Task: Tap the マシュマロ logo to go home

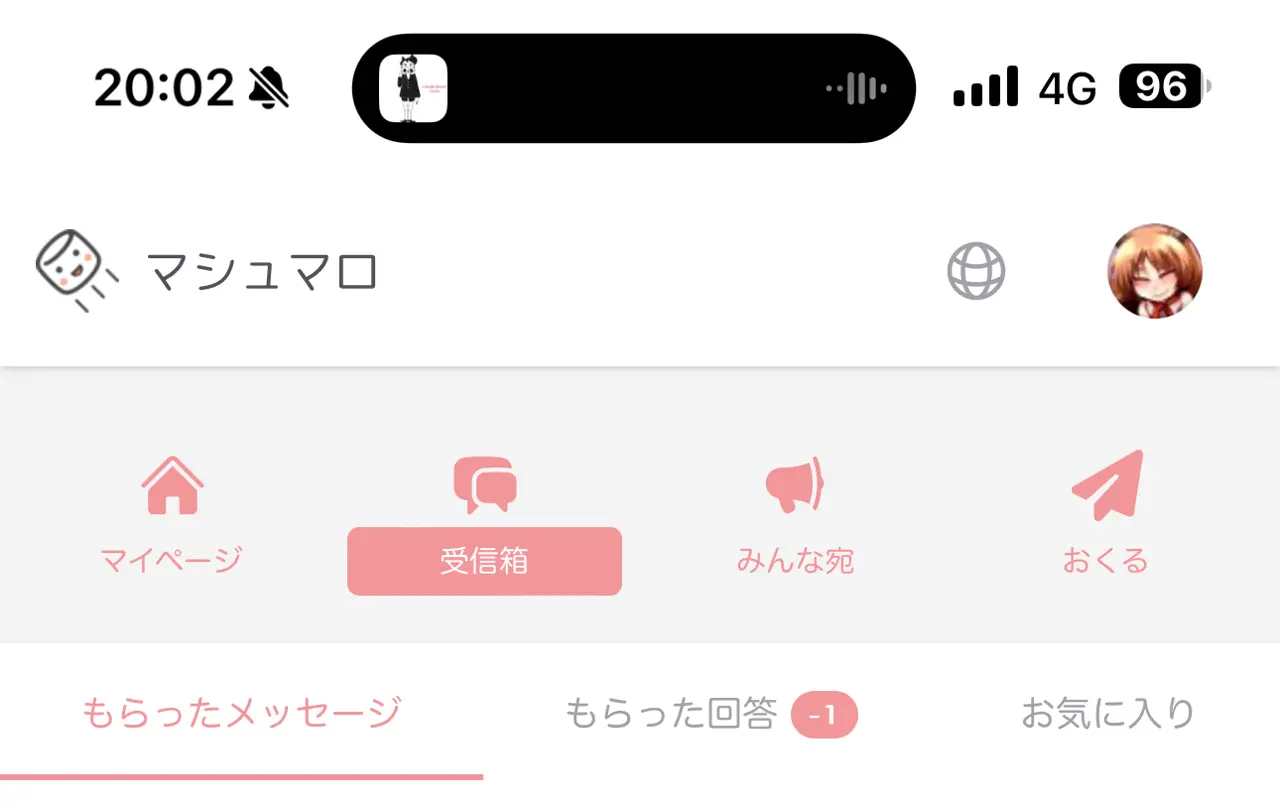Action: click(207, 272)
